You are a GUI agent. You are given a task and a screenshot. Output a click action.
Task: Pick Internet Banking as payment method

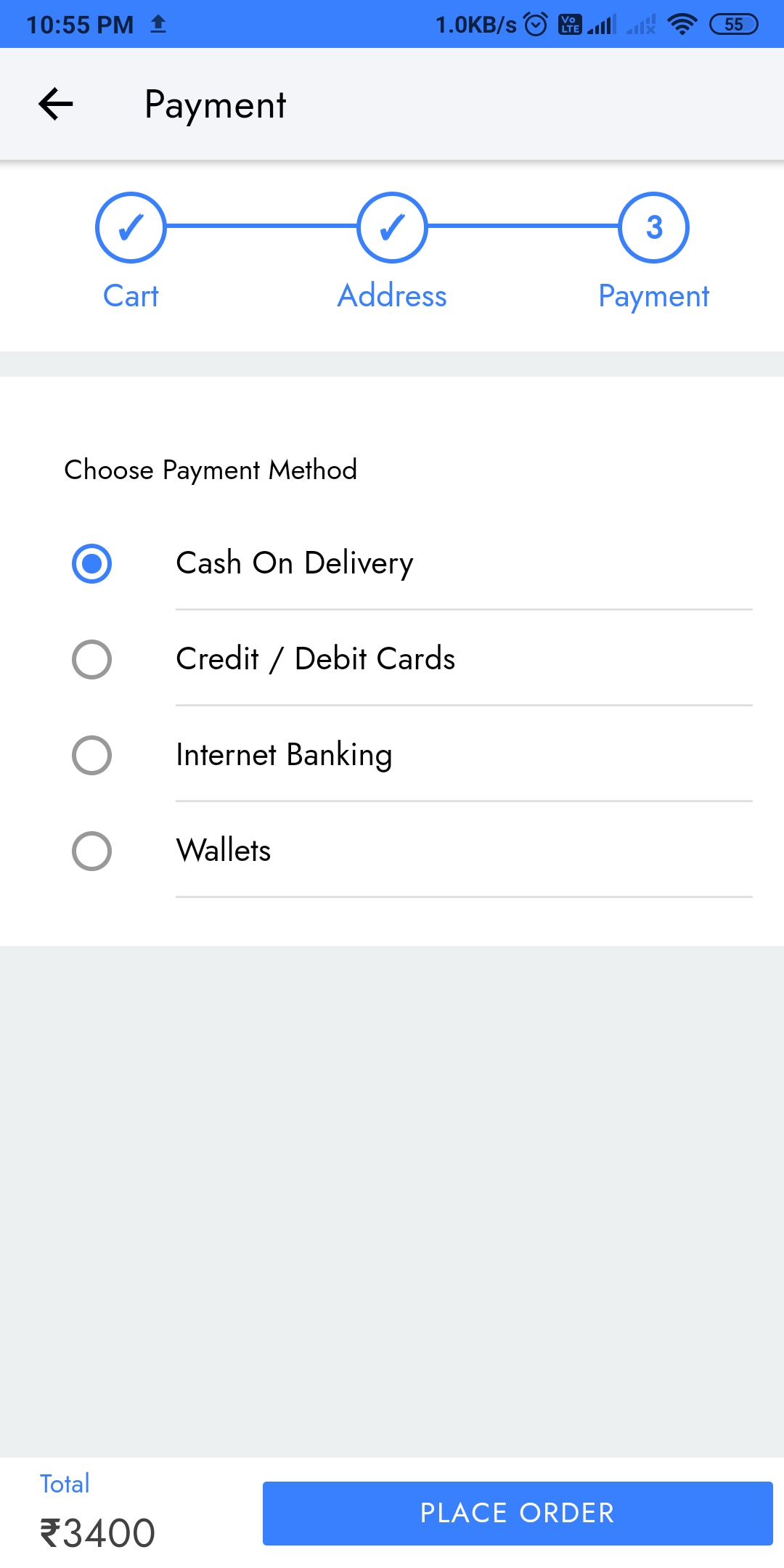(92, 755)
